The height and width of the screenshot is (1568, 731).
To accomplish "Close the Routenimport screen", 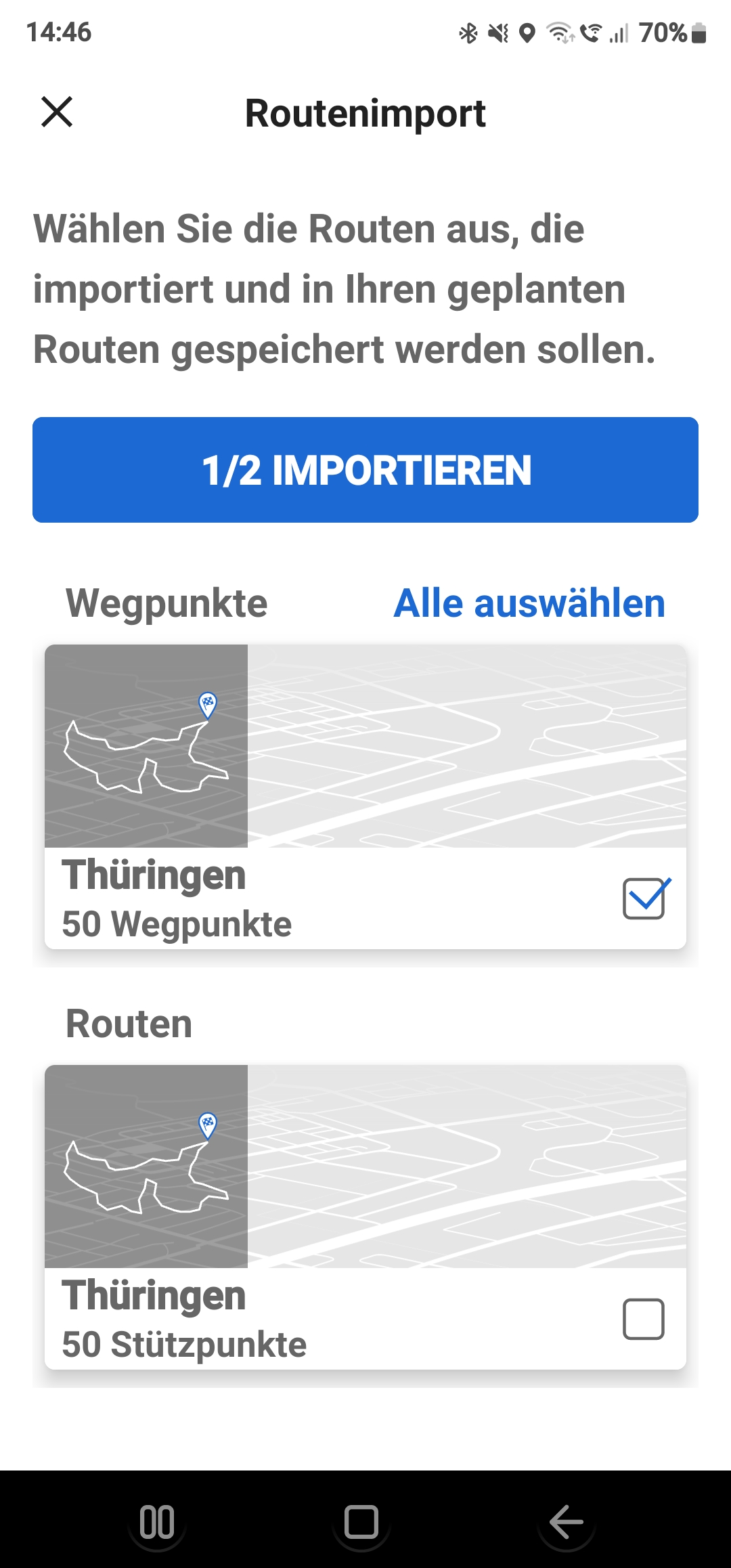I will [x=57, y=112].
